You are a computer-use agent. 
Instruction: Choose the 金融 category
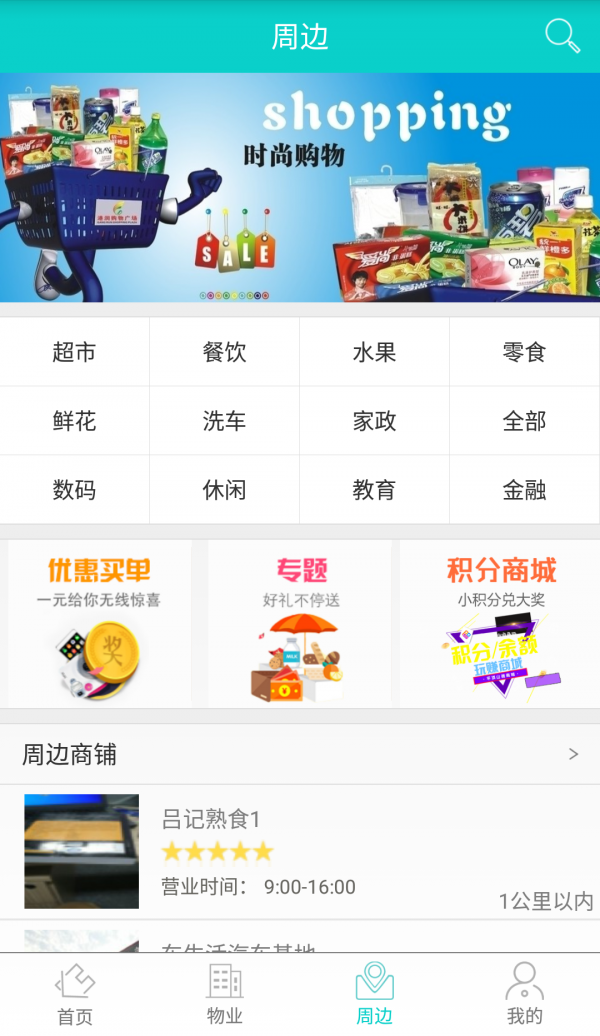pos(524,490)
